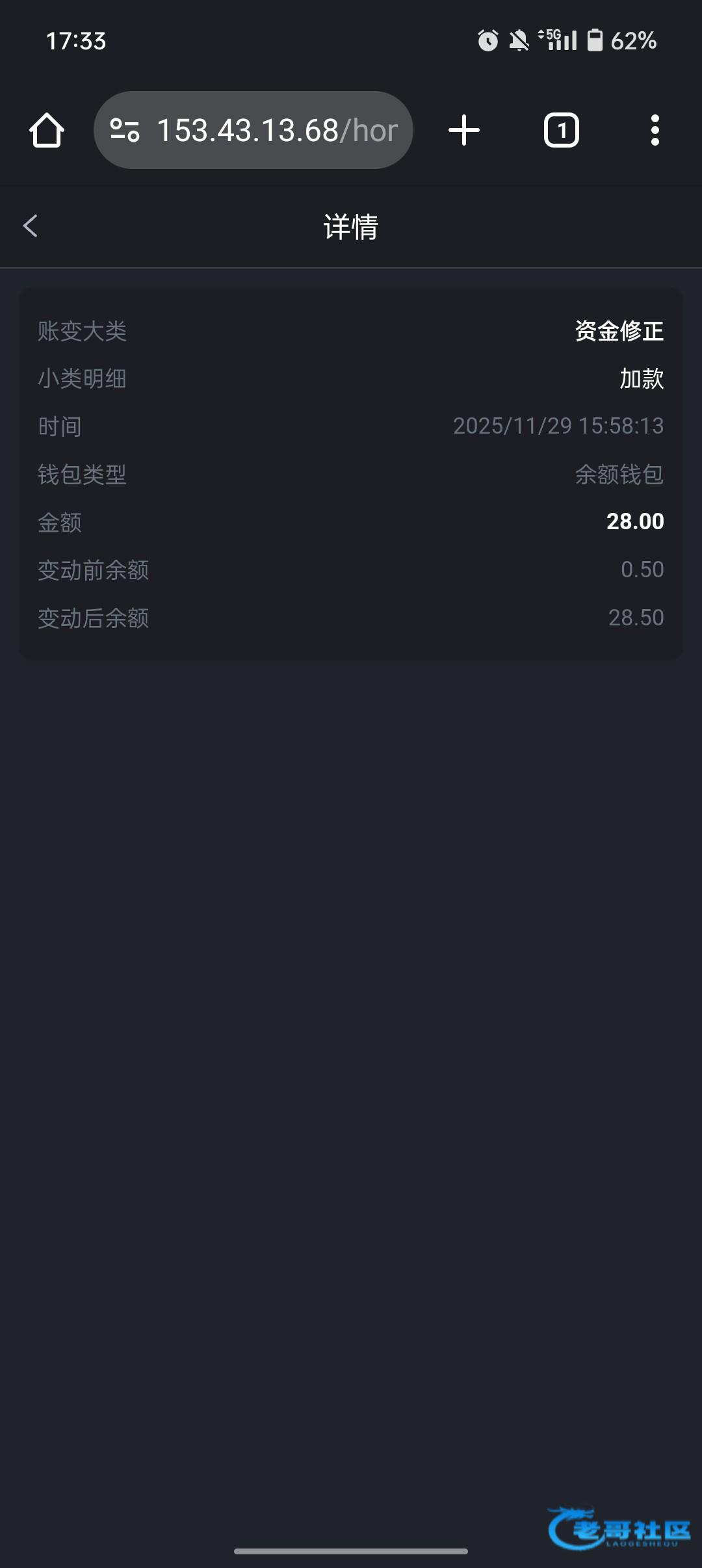View site information icon in address bar
Viewport: 702px width, 1568px height.
[x=125, y=131]
